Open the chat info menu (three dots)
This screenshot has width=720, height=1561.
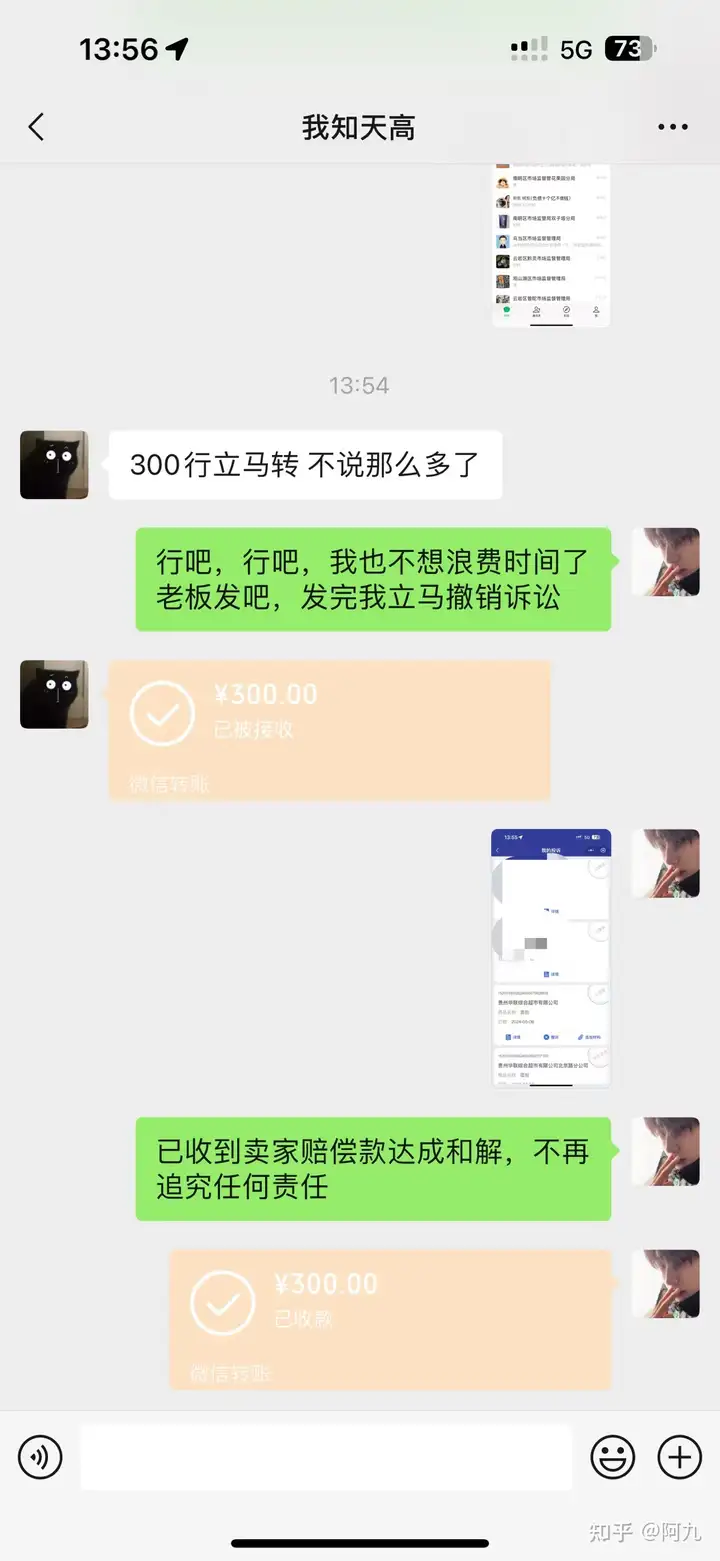click(x=672, y=127)
